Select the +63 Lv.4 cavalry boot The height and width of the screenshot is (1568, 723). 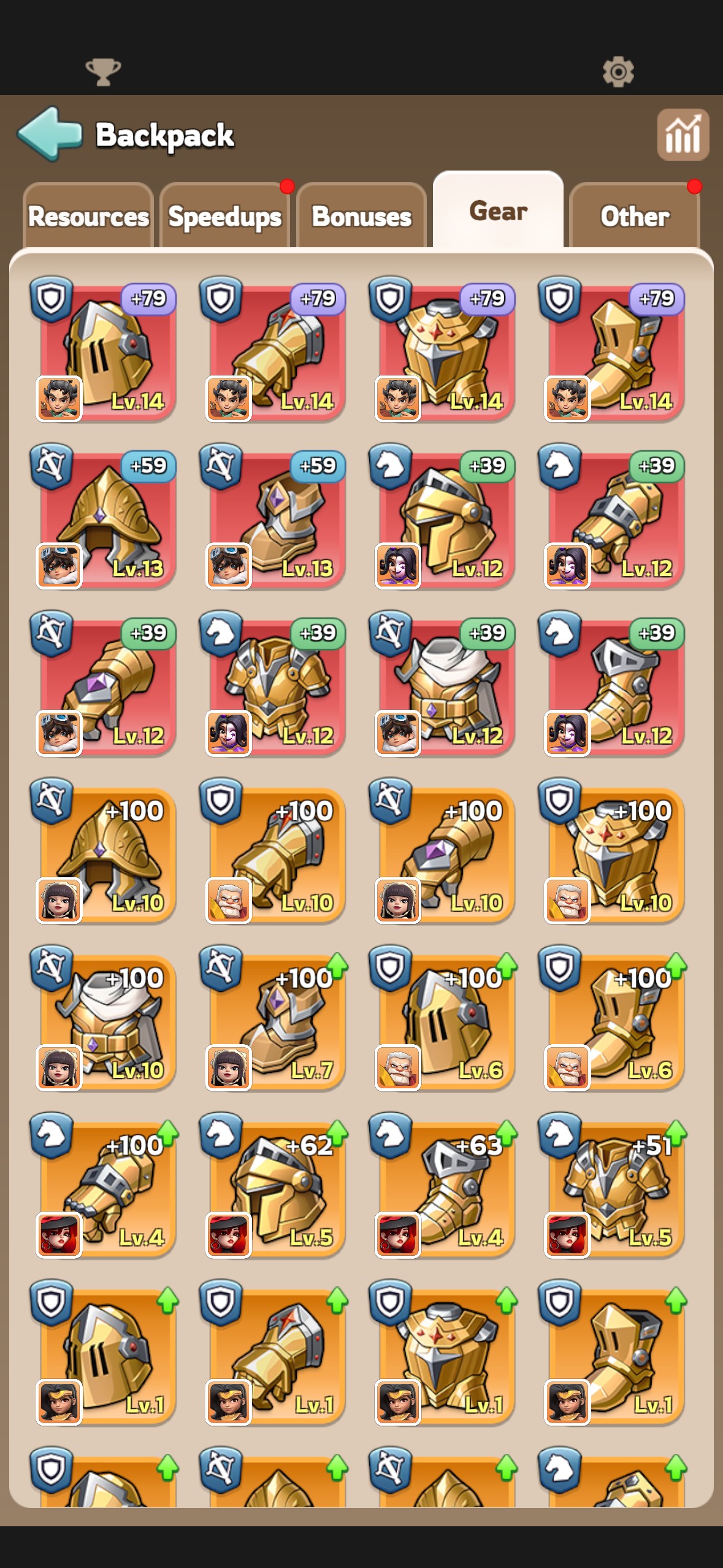coord(442,1186)
